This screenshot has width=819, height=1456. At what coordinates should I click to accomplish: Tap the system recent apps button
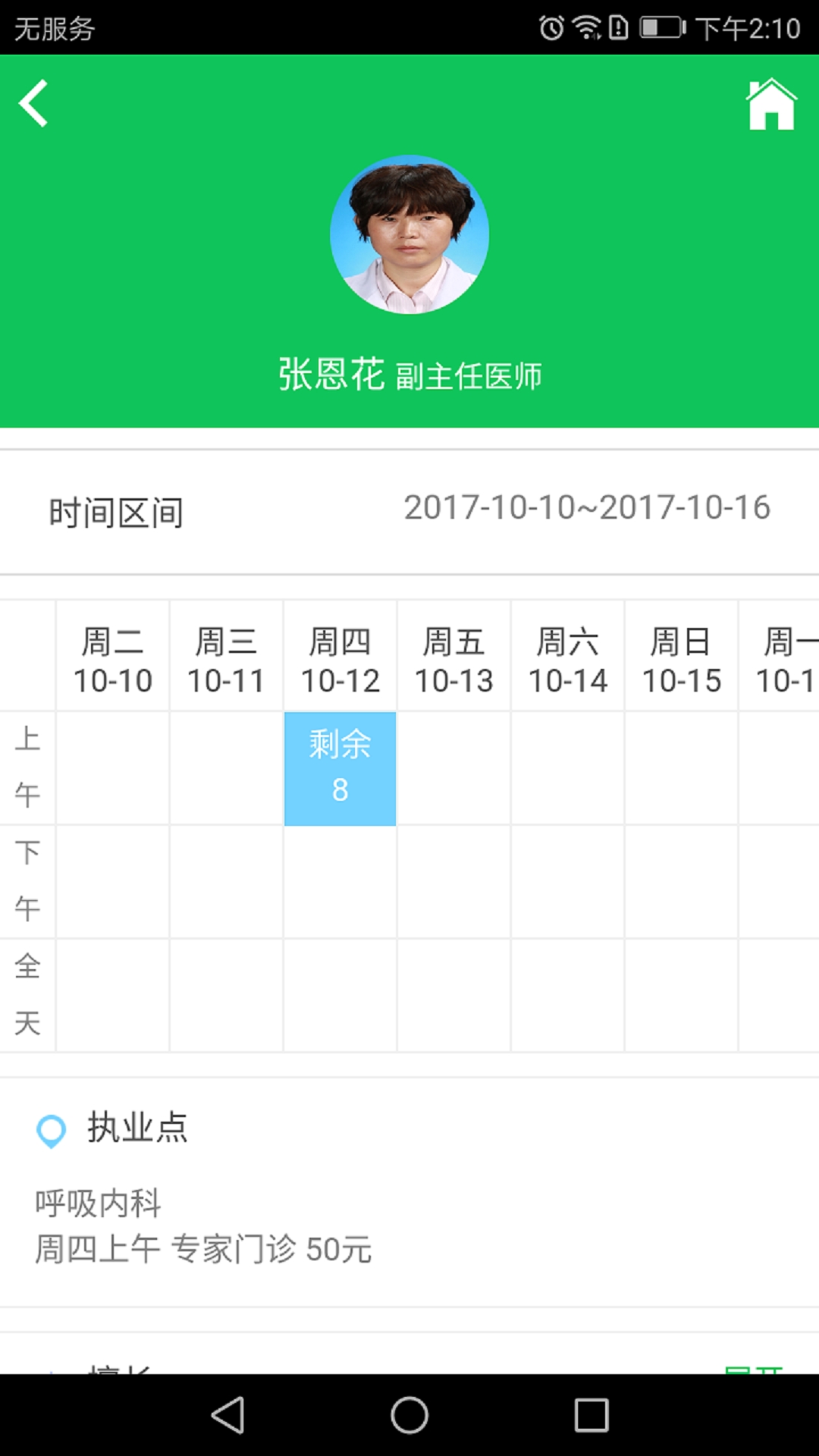[x=591, y=1415]
